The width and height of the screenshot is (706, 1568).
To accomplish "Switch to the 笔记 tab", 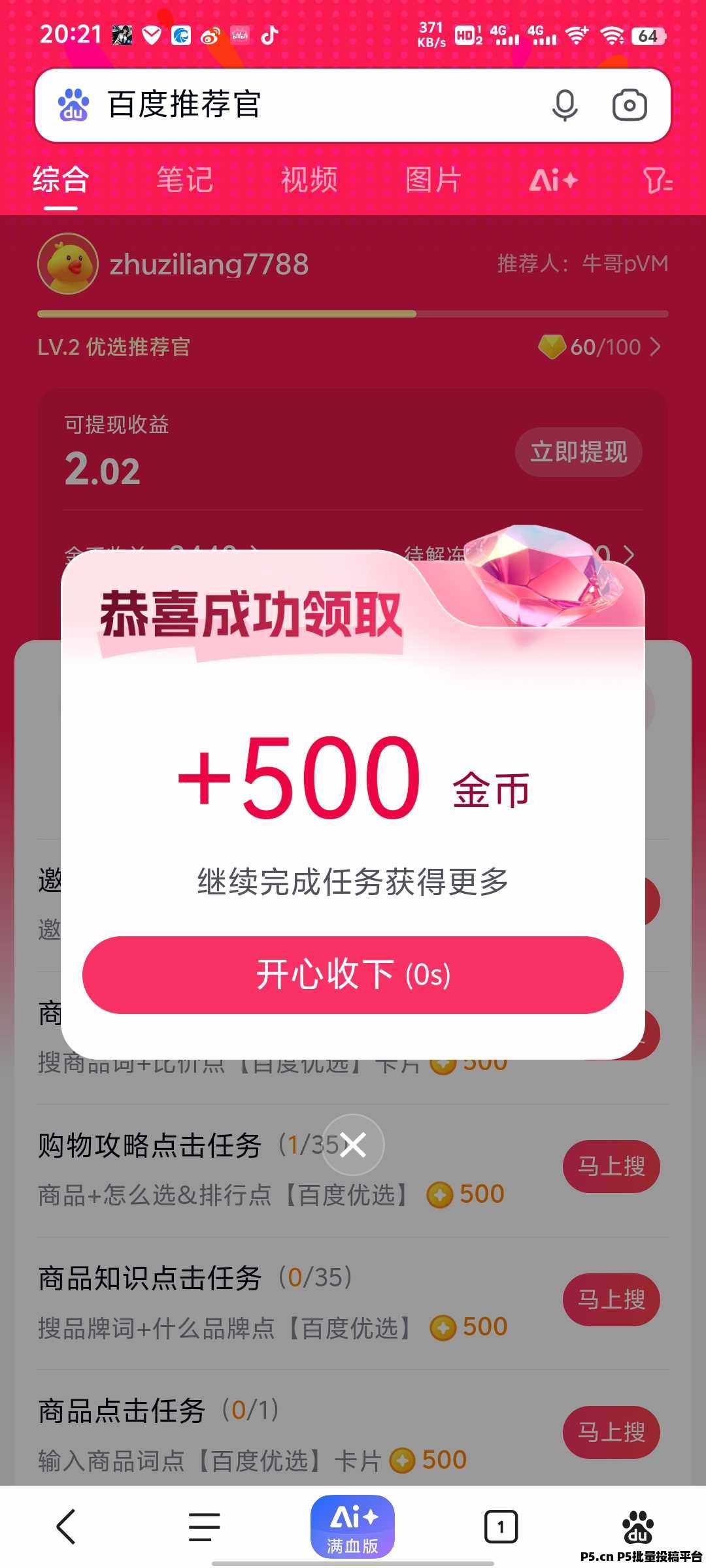I will (x=185, y=180).
